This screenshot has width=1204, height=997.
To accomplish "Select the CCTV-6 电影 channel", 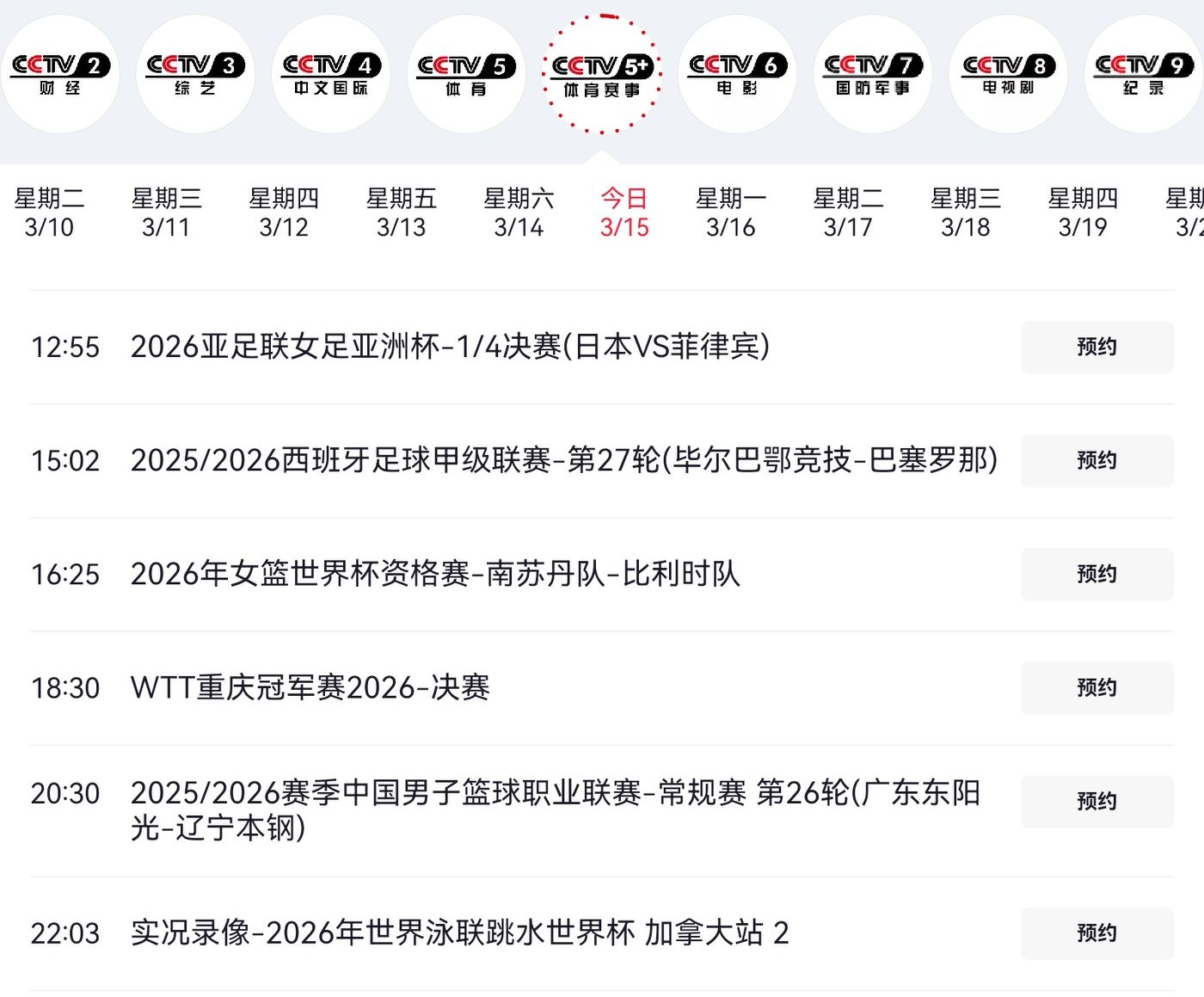I will click(x=737, y=74).
